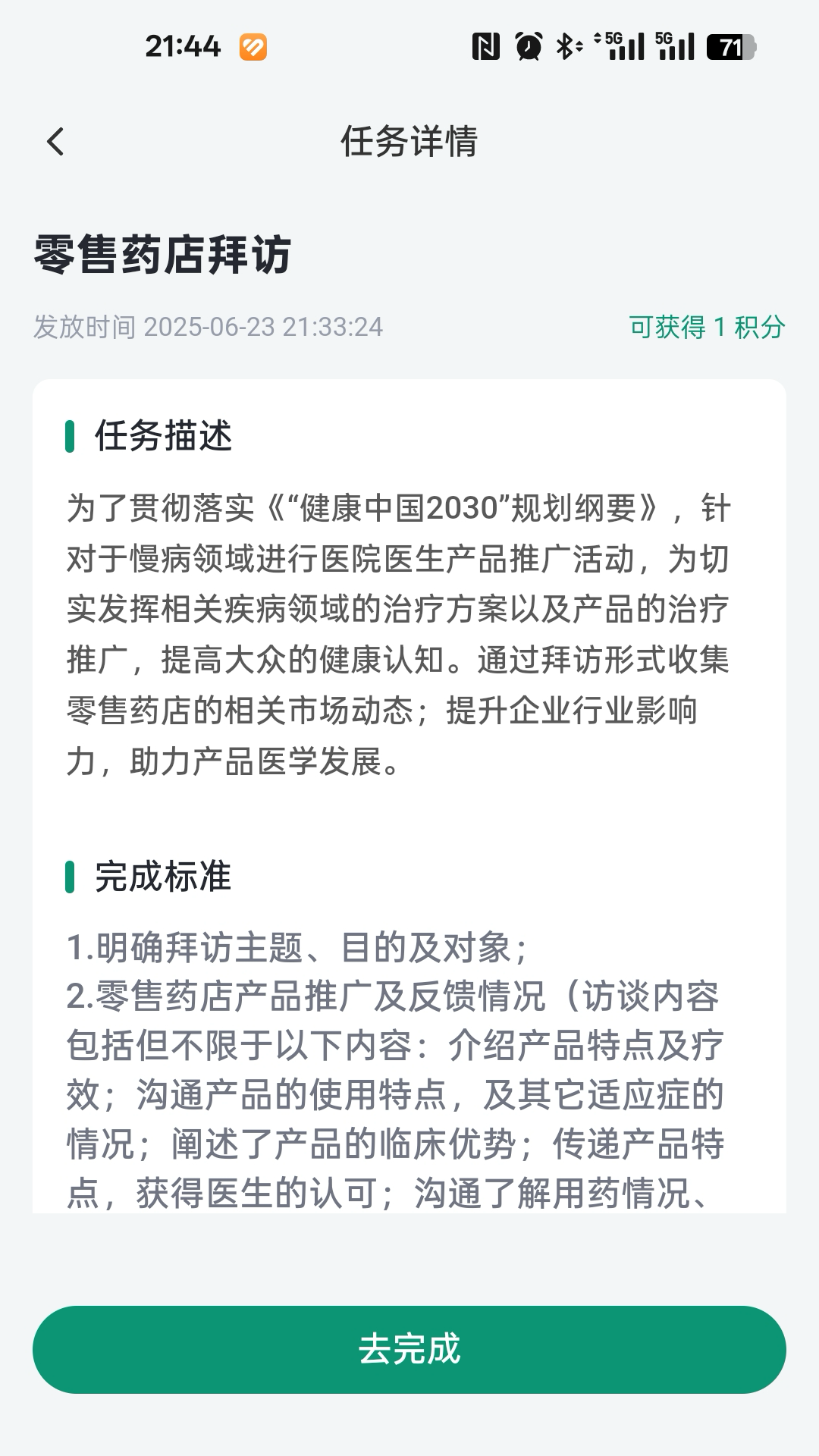Tap the green marker beside 任务描述
The image size is (819, 1456).
point(72,435)
